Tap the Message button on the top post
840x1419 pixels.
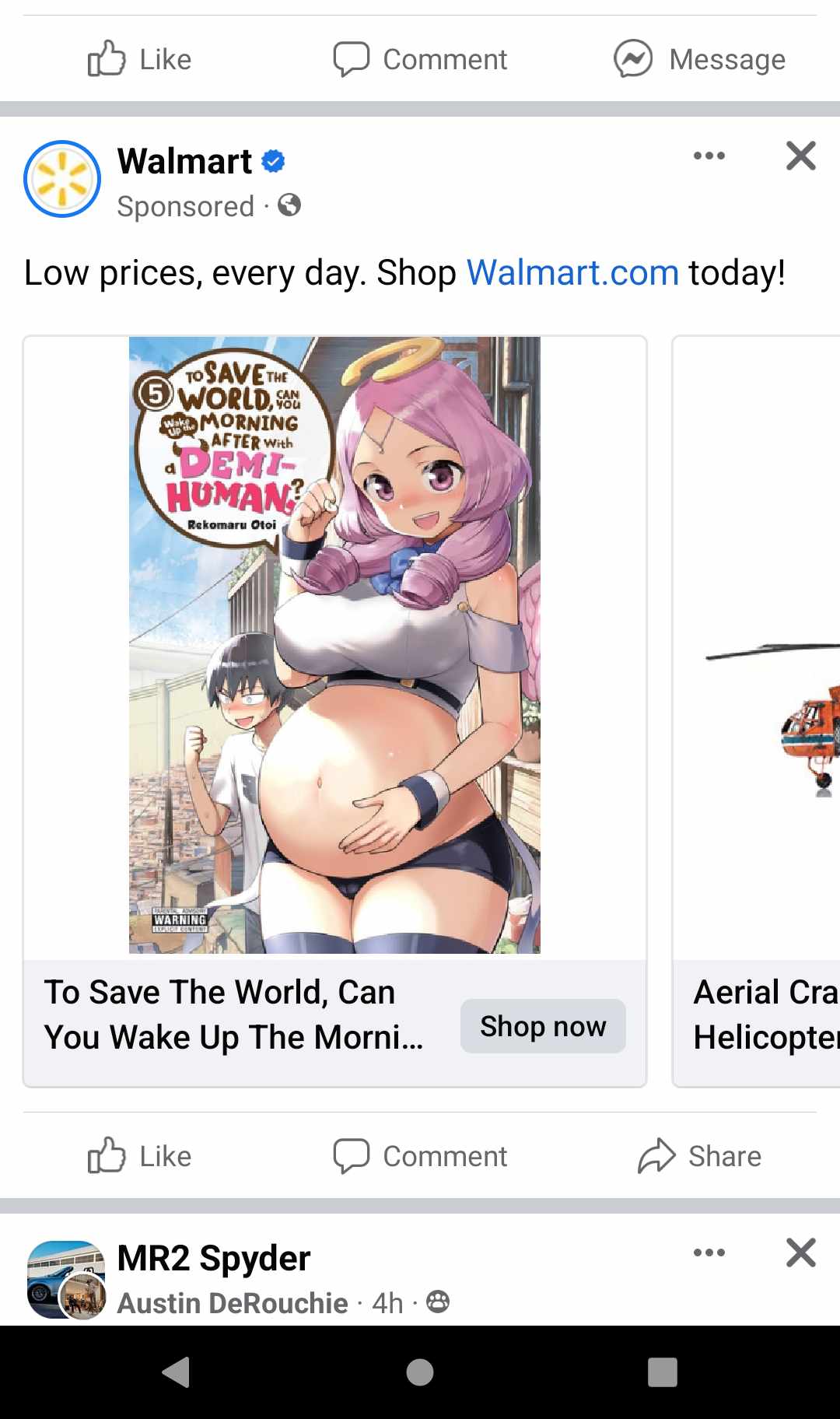click(699, 59)
